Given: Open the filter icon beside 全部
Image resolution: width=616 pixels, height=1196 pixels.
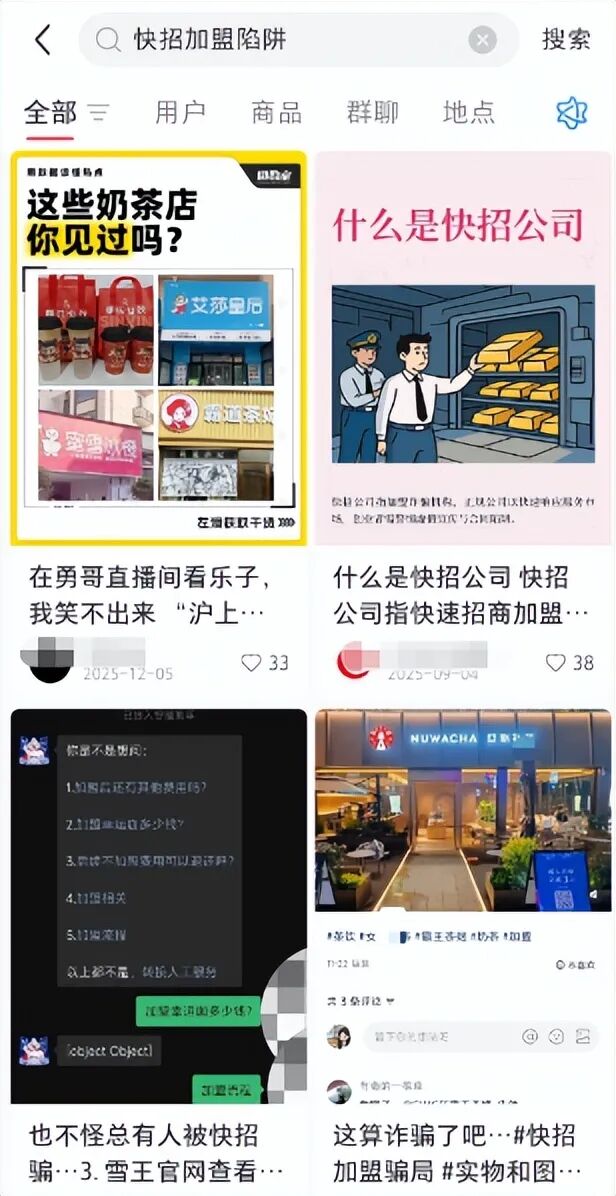Looking at the screenshot, I should (98, 112).
